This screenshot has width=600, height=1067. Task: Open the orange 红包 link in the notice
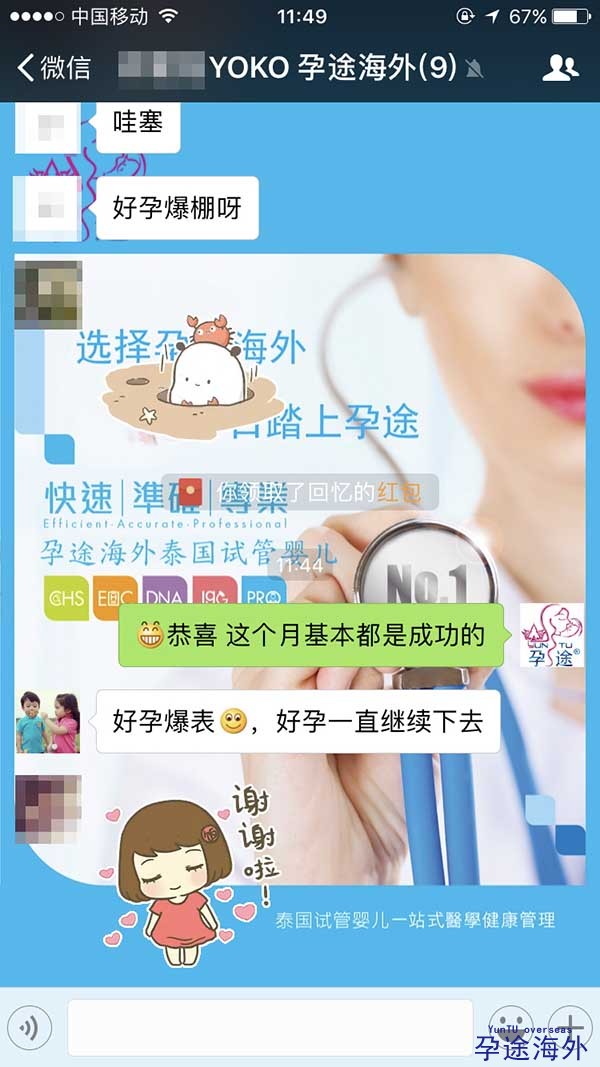[x=399, y=492]
